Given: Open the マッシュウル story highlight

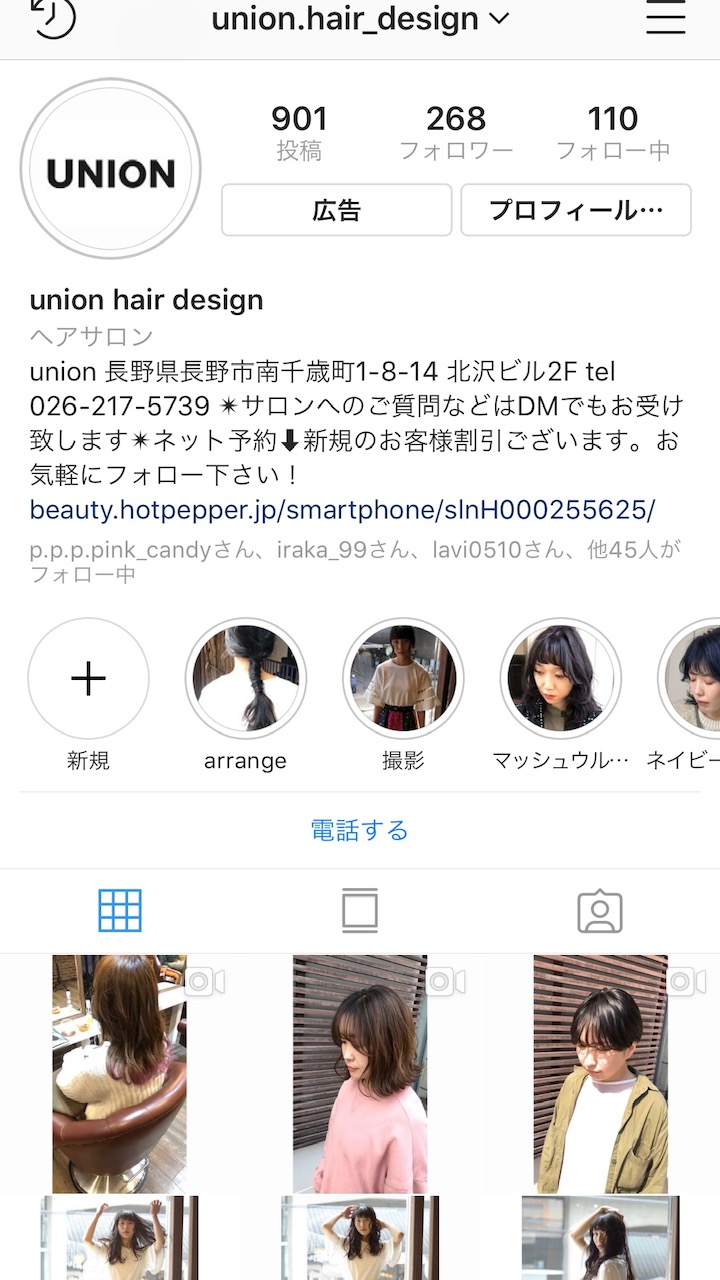Looking at the screenshot, I should click(x=560, y=679).
